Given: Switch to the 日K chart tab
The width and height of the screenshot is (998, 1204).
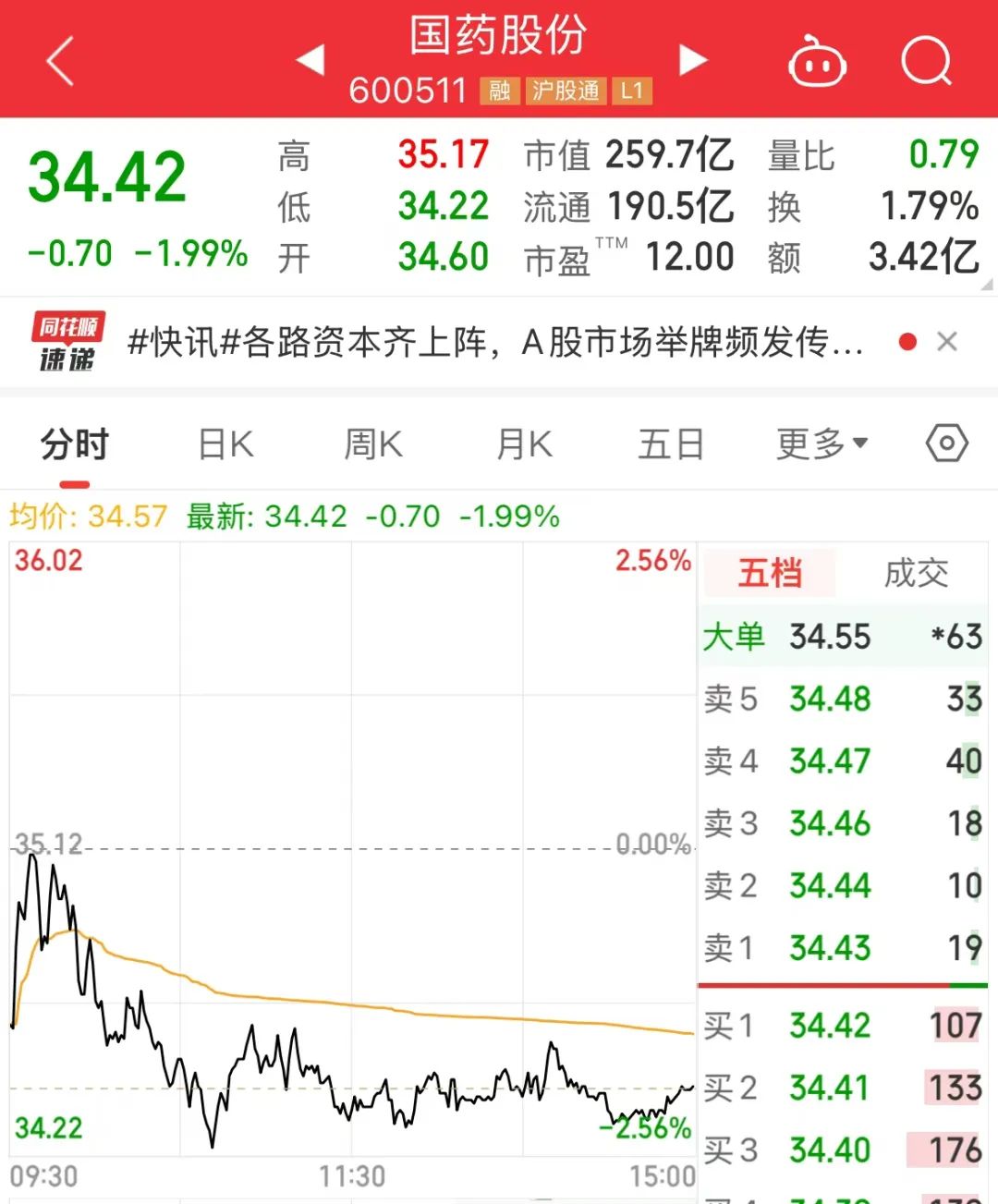Looking at the screenshot, I should coord(226,444).
